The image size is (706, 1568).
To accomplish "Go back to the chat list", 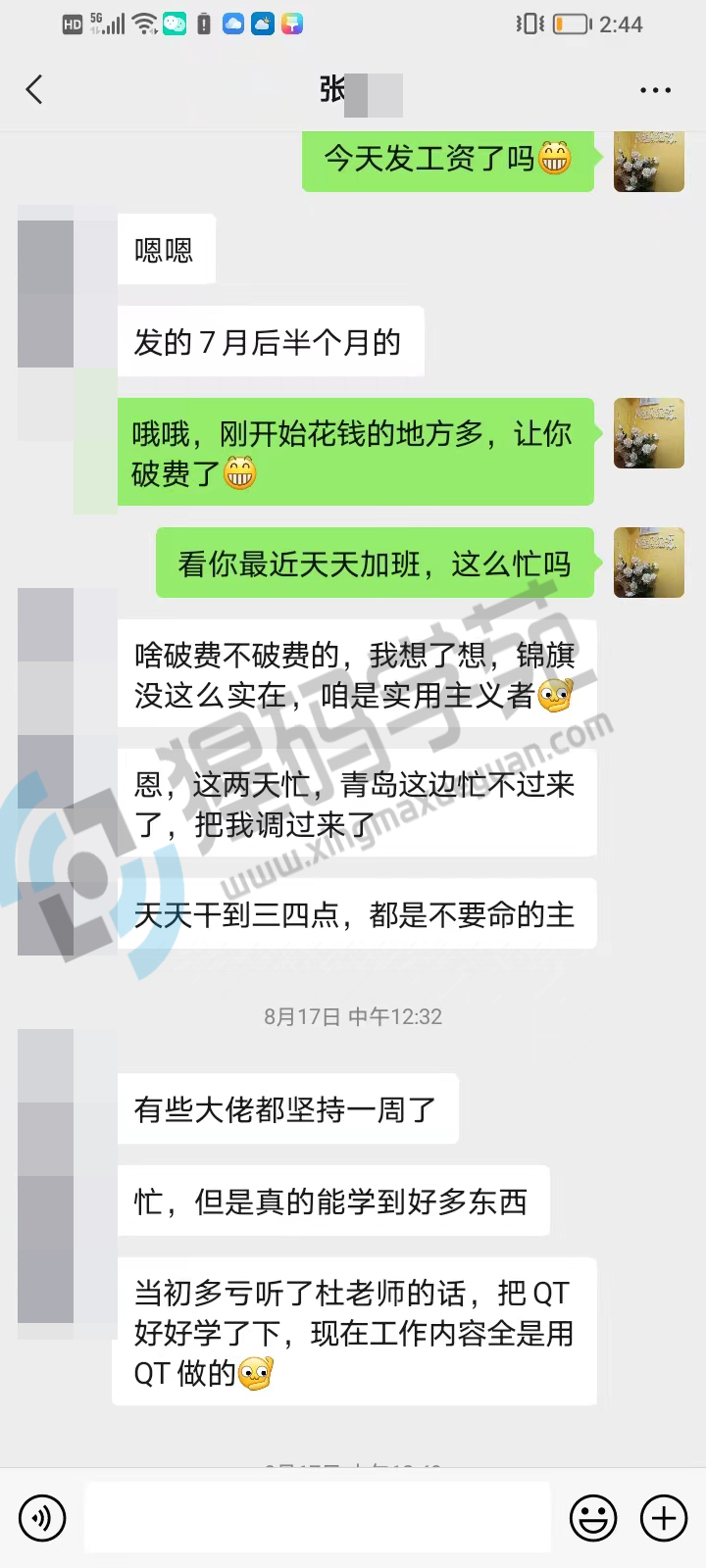I will pos(34,90).
